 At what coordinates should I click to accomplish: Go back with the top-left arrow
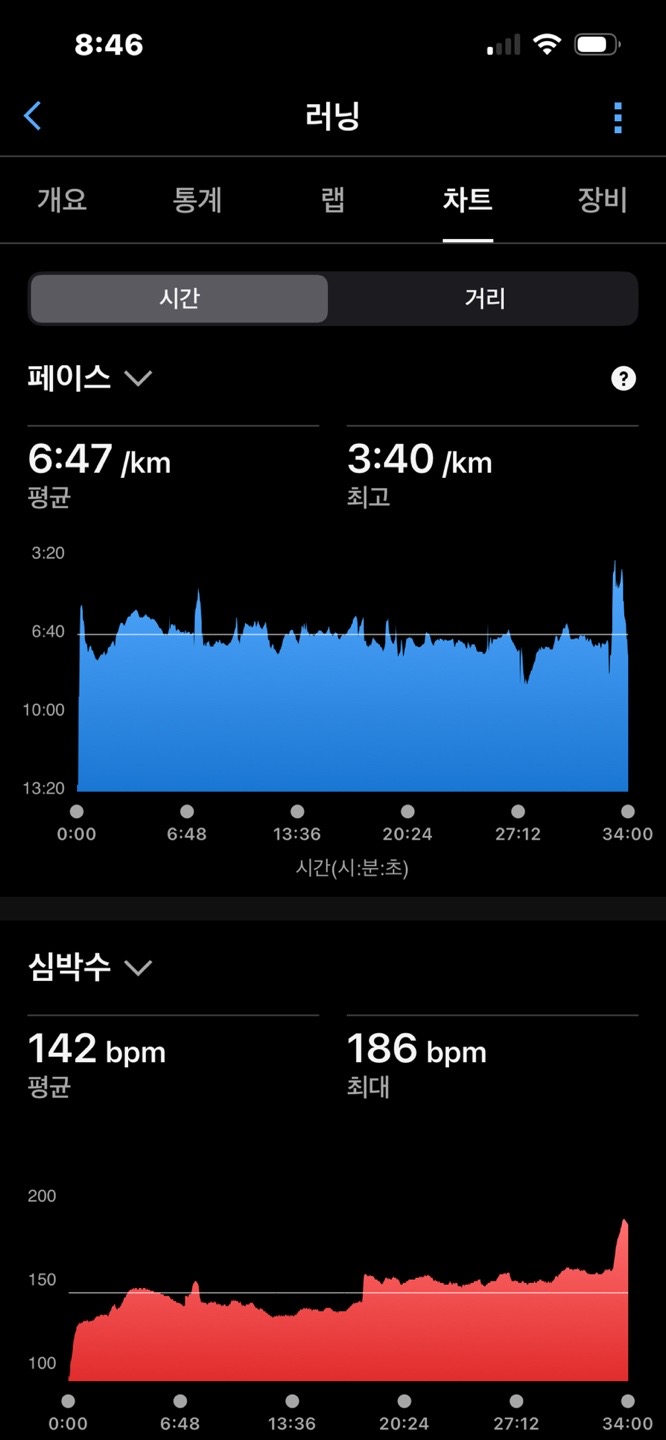click(33, 116)
